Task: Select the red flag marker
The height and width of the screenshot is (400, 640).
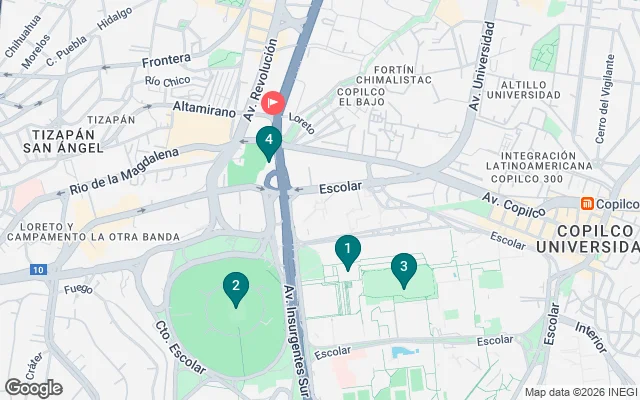Action: tap(273, 103)
